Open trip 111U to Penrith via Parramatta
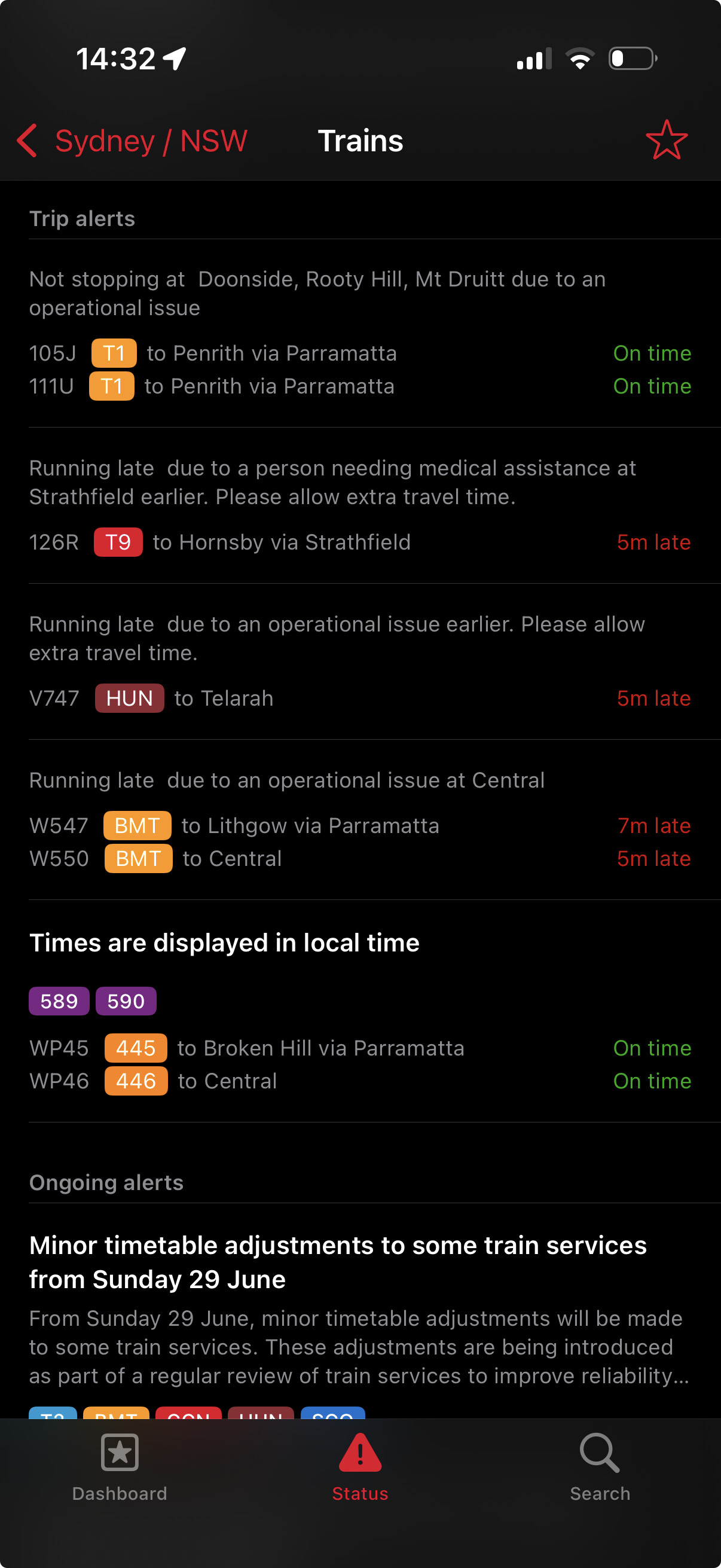This screenshot has height=1568, width=721. click(360, 386)
